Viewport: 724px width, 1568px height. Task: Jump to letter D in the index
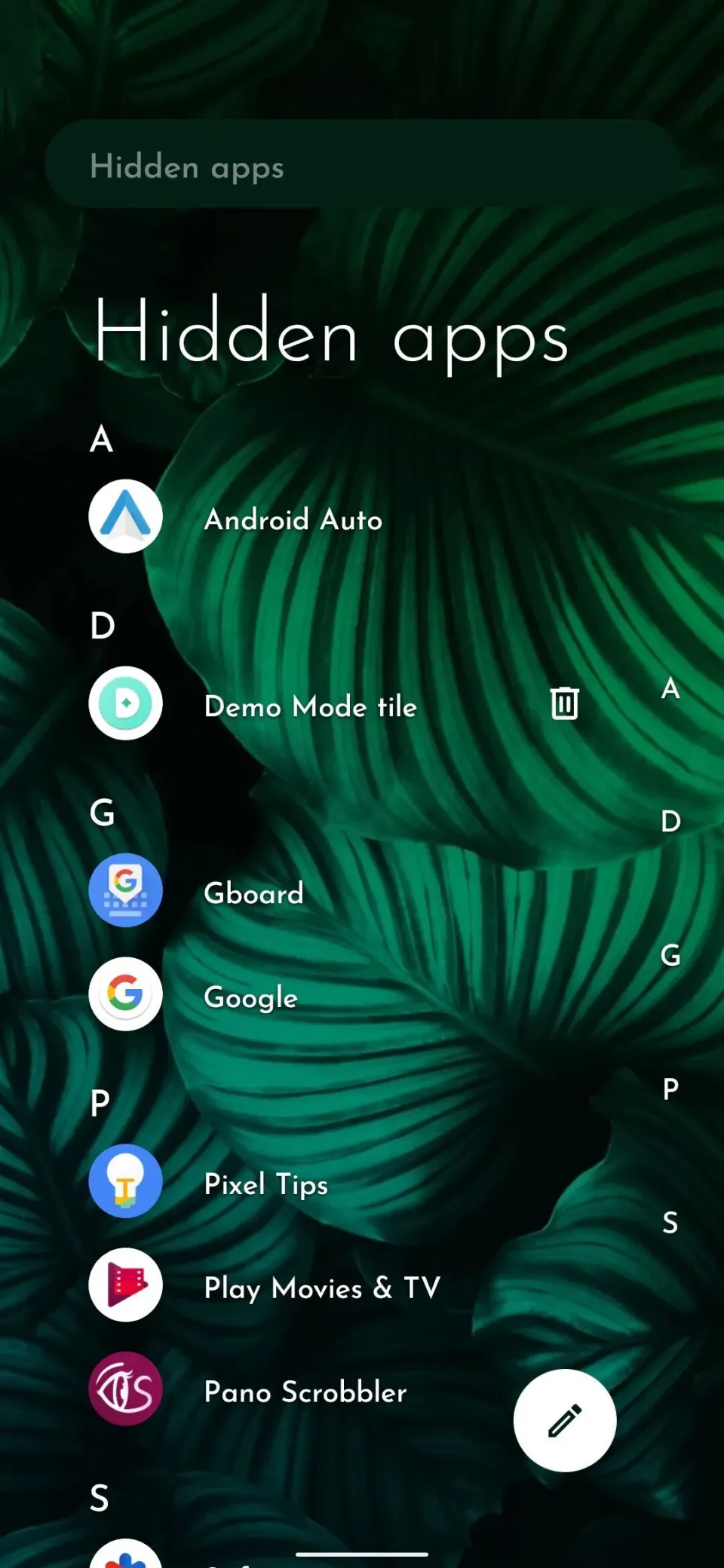[x=670, y=822]
